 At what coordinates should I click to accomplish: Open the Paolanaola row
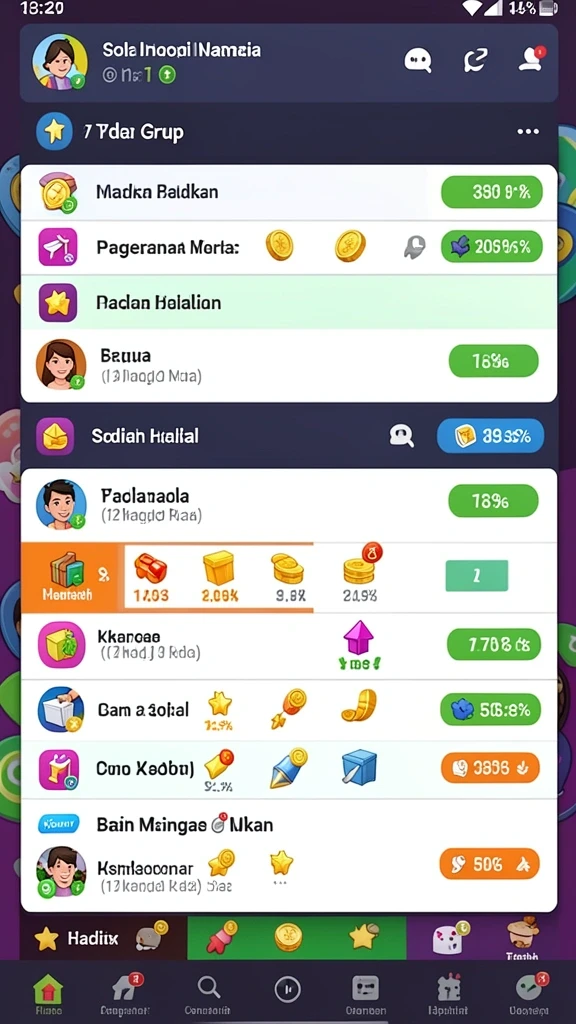pyautogui.click(x=289, y=505)
